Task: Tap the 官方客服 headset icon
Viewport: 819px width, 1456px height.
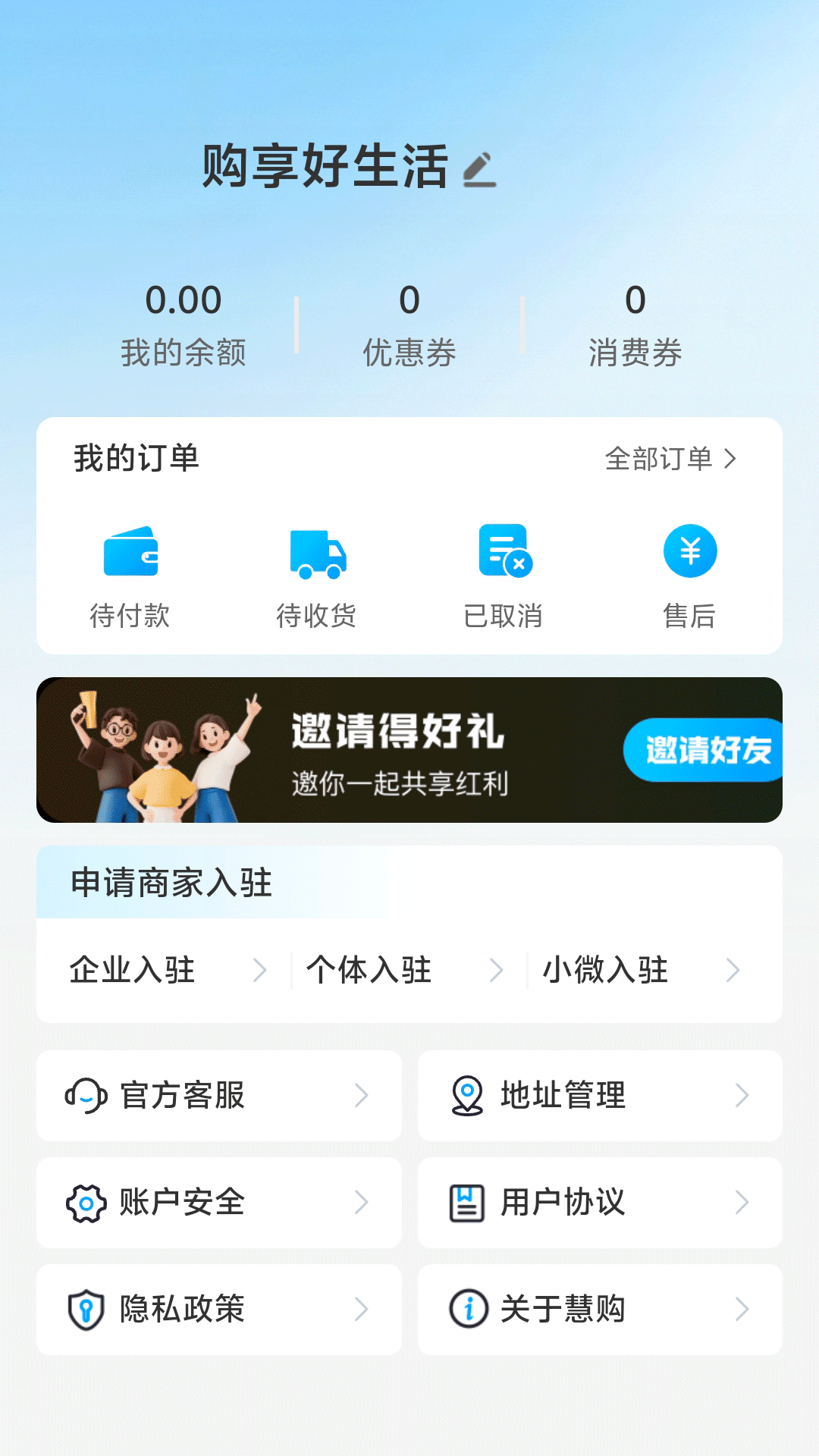Action: tap(86, 1095)
